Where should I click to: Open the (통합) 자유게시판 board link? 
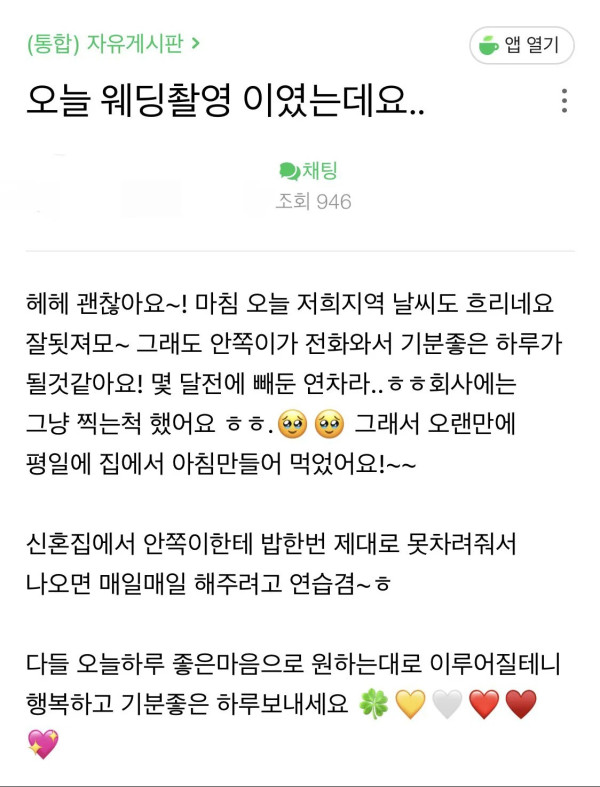tap(113, 44)
